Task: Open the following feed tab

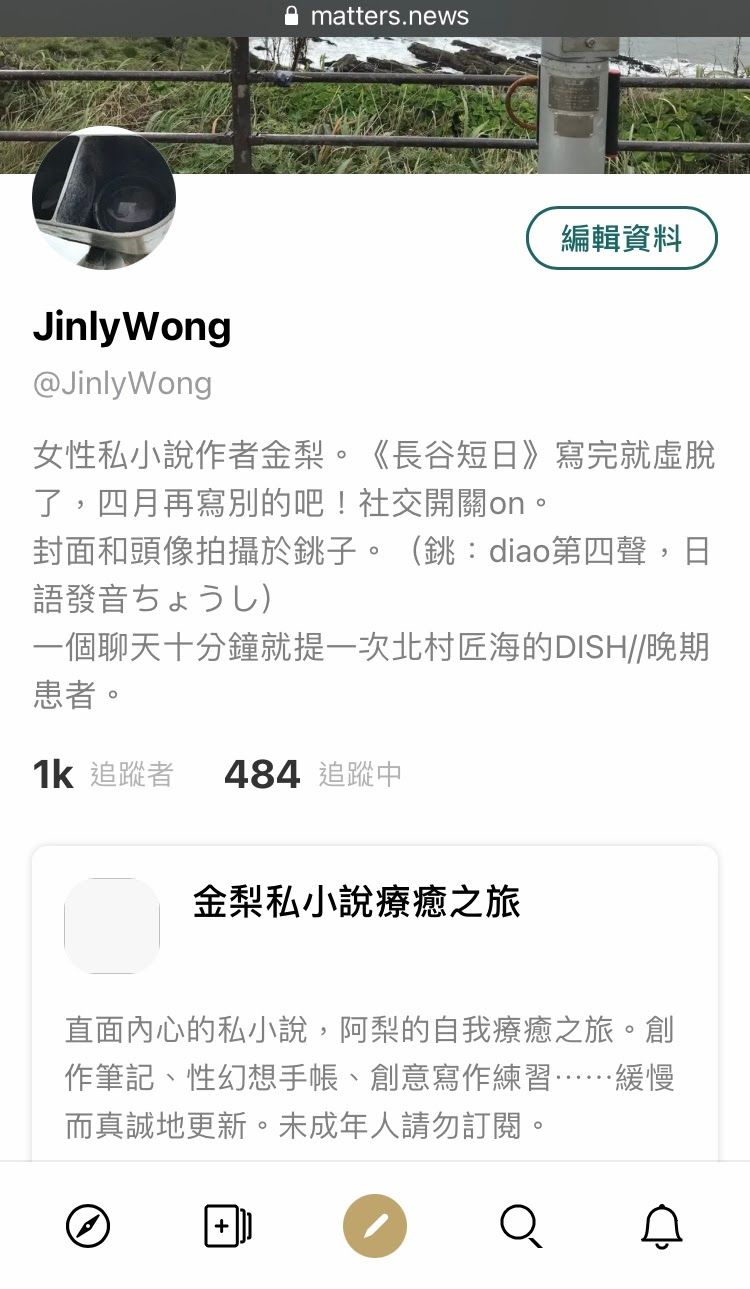Action: point(227,1226)
